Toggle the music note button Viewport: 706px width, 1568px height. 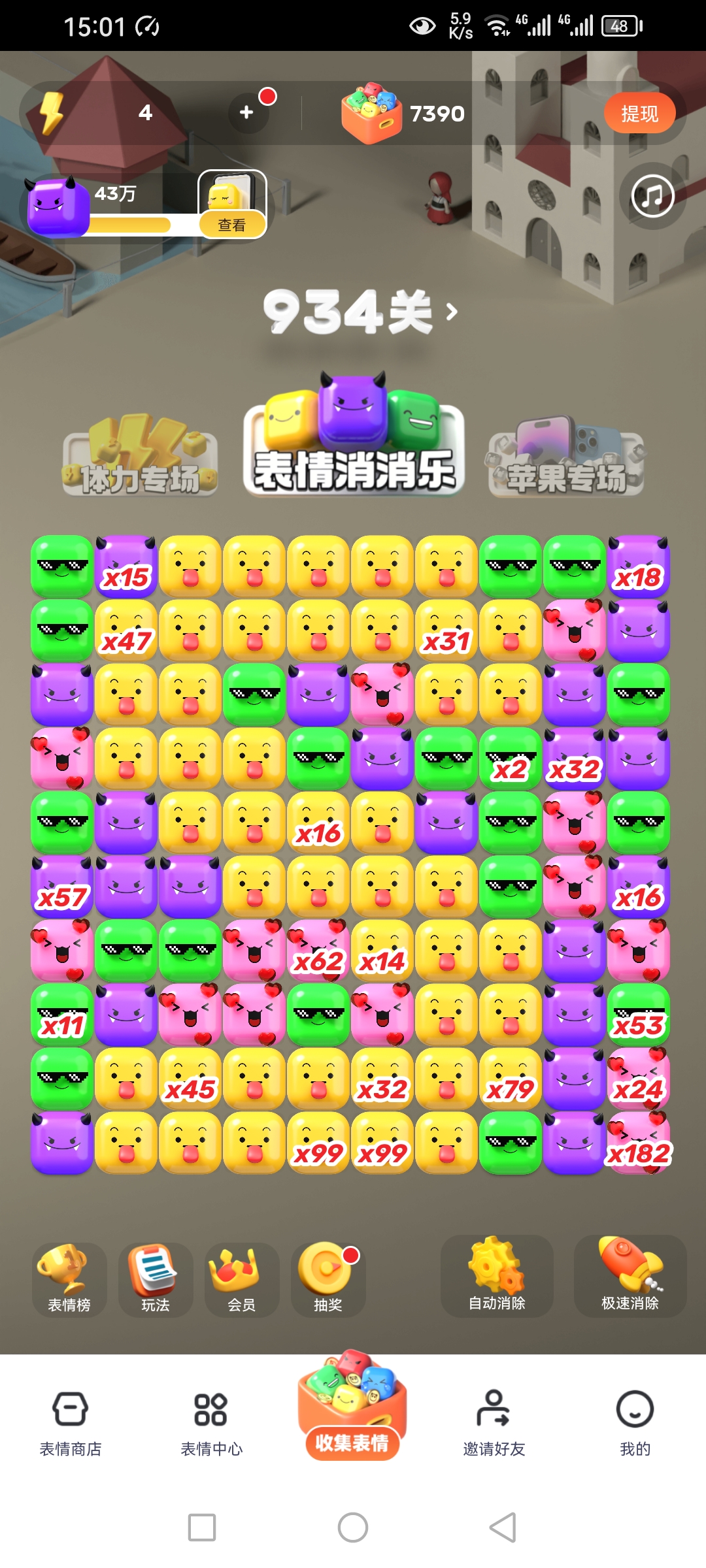[652, 196]
